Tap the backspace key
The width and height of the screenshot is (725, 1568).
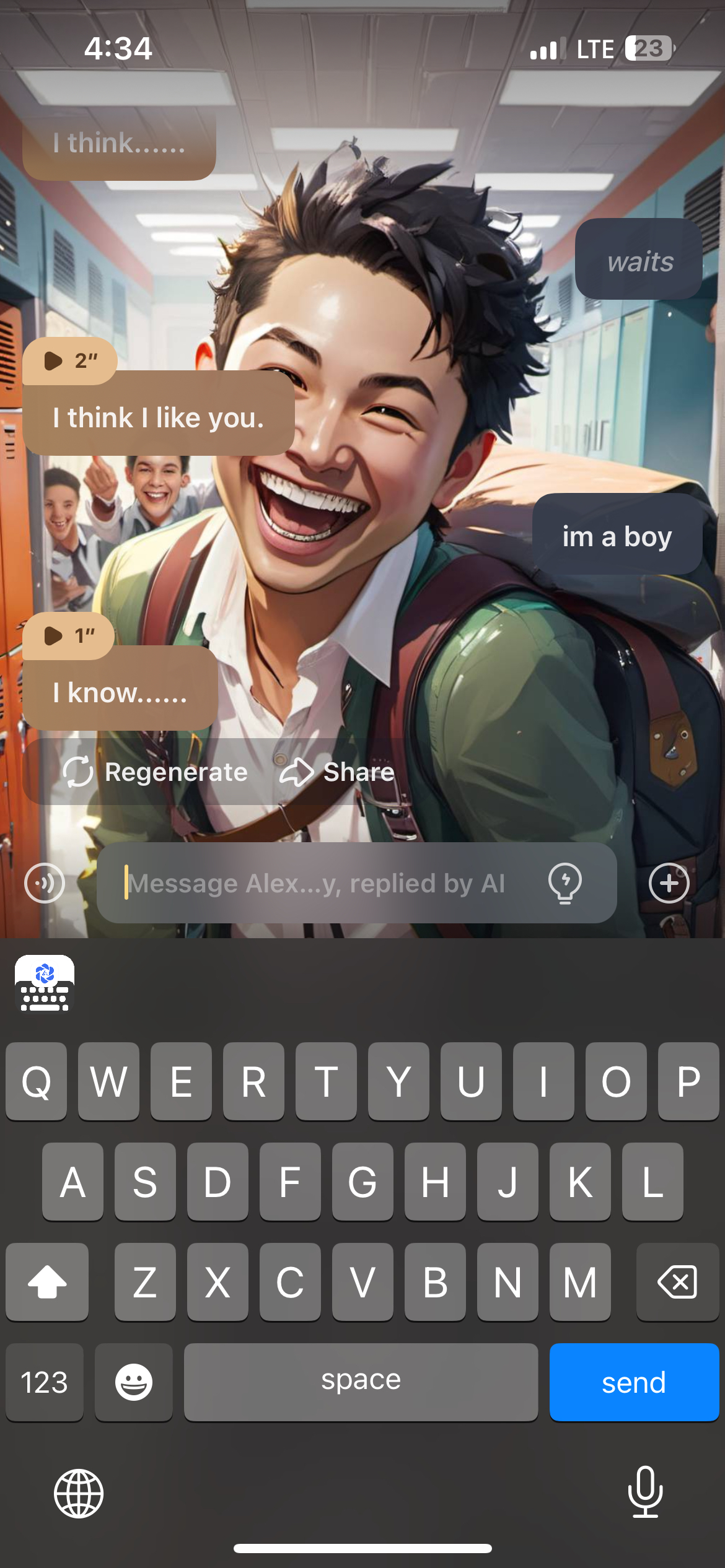click(677, 1282)
